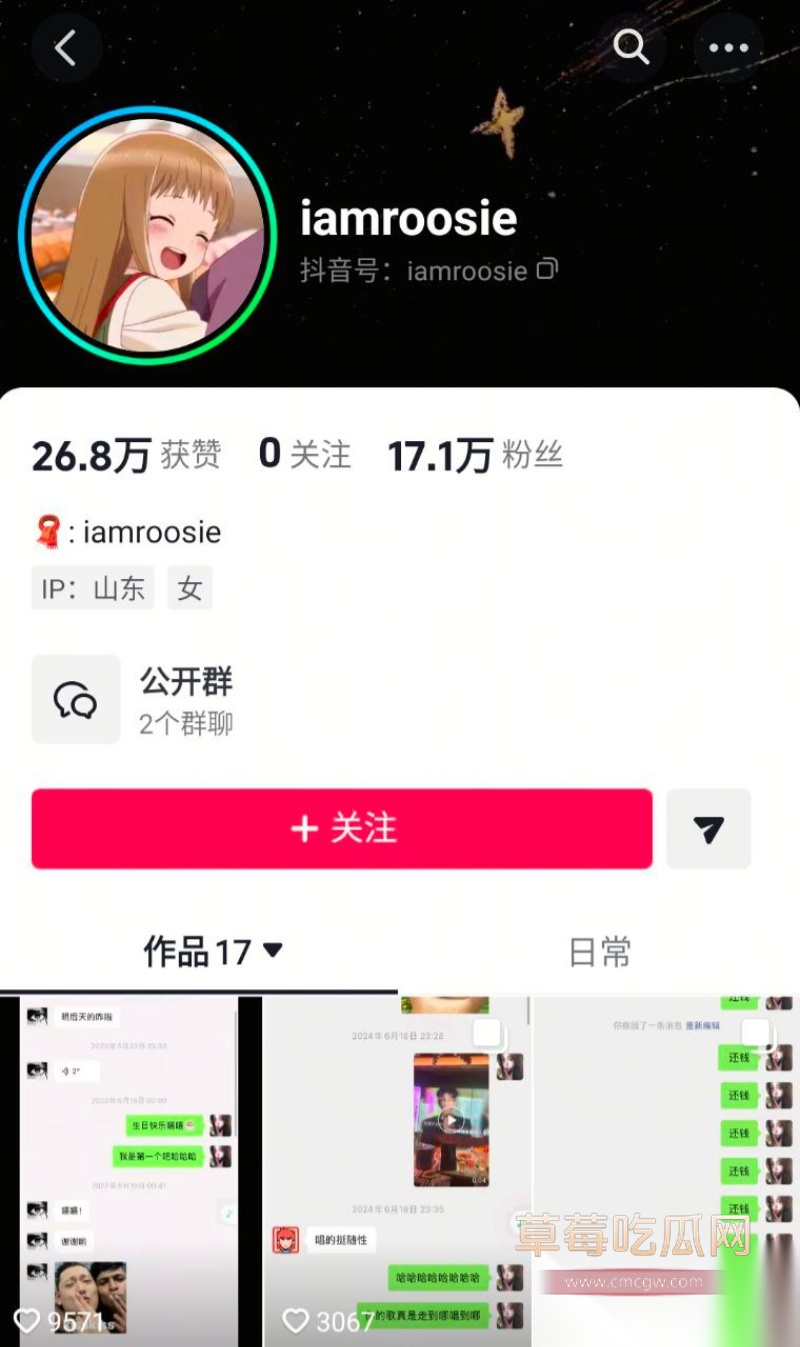The height and width of the screenshot is (1347, 800).
Task: Click the red badge icon before iamroosie
Action: pos(44,531)
